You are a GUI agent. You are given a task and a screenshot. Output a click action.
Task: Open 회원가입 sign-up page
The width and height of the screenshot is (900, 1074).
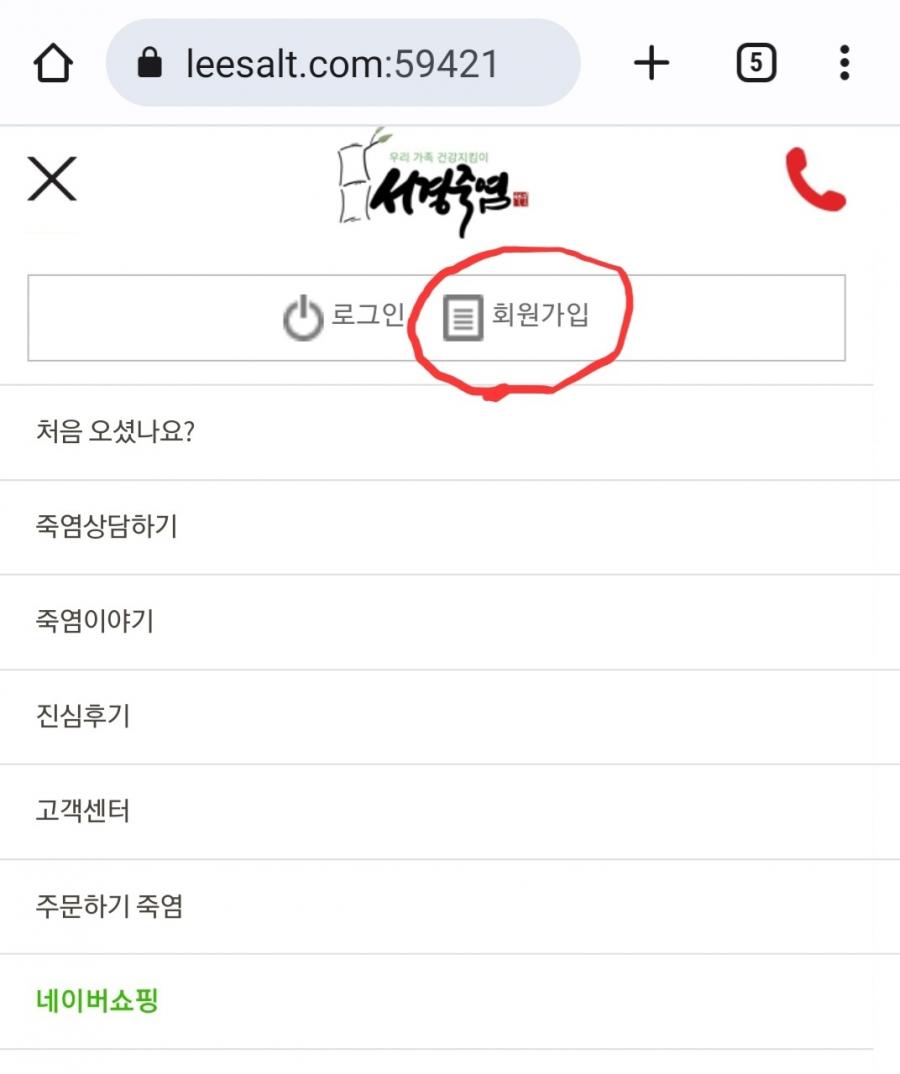517,317
